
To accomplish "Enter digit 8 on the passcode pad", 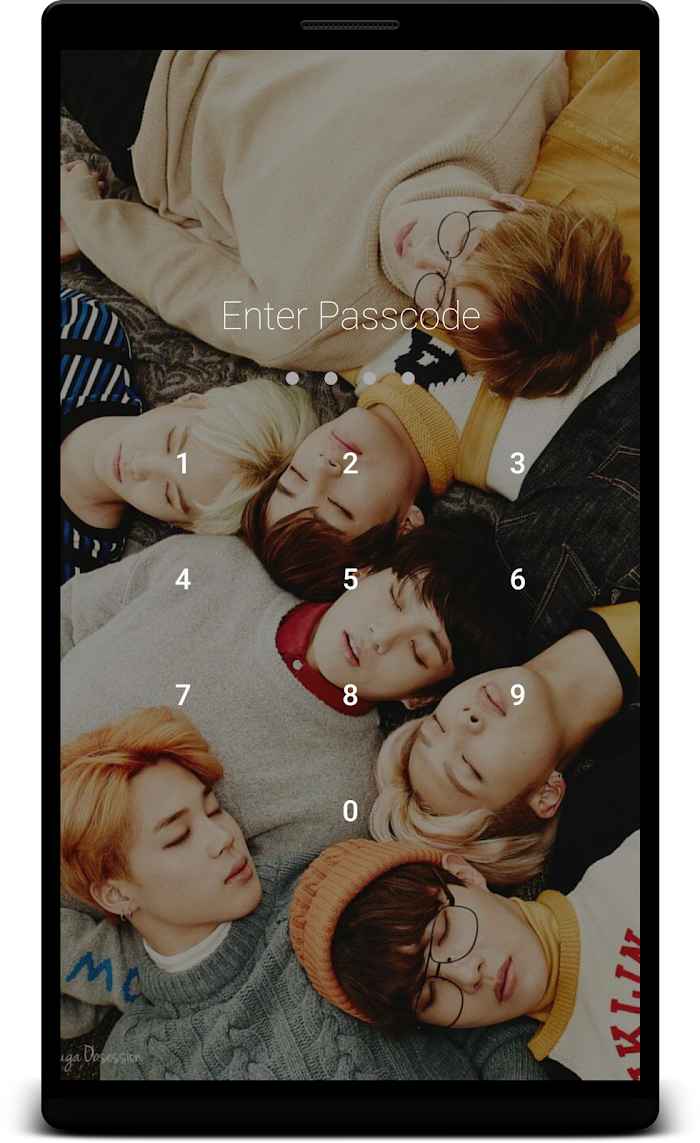I will (x=350, y=695).
